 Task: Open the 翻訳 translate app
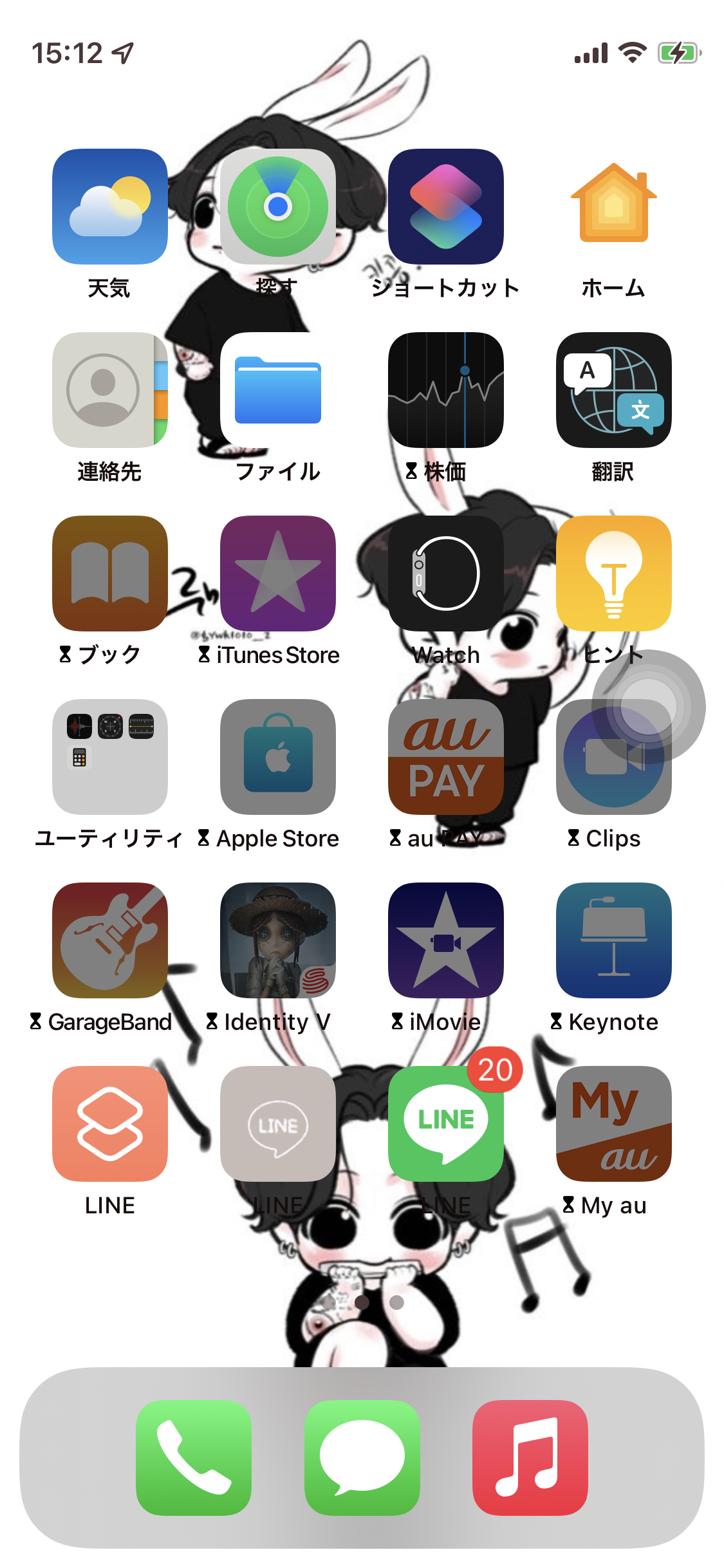click(x=614, y=390)
